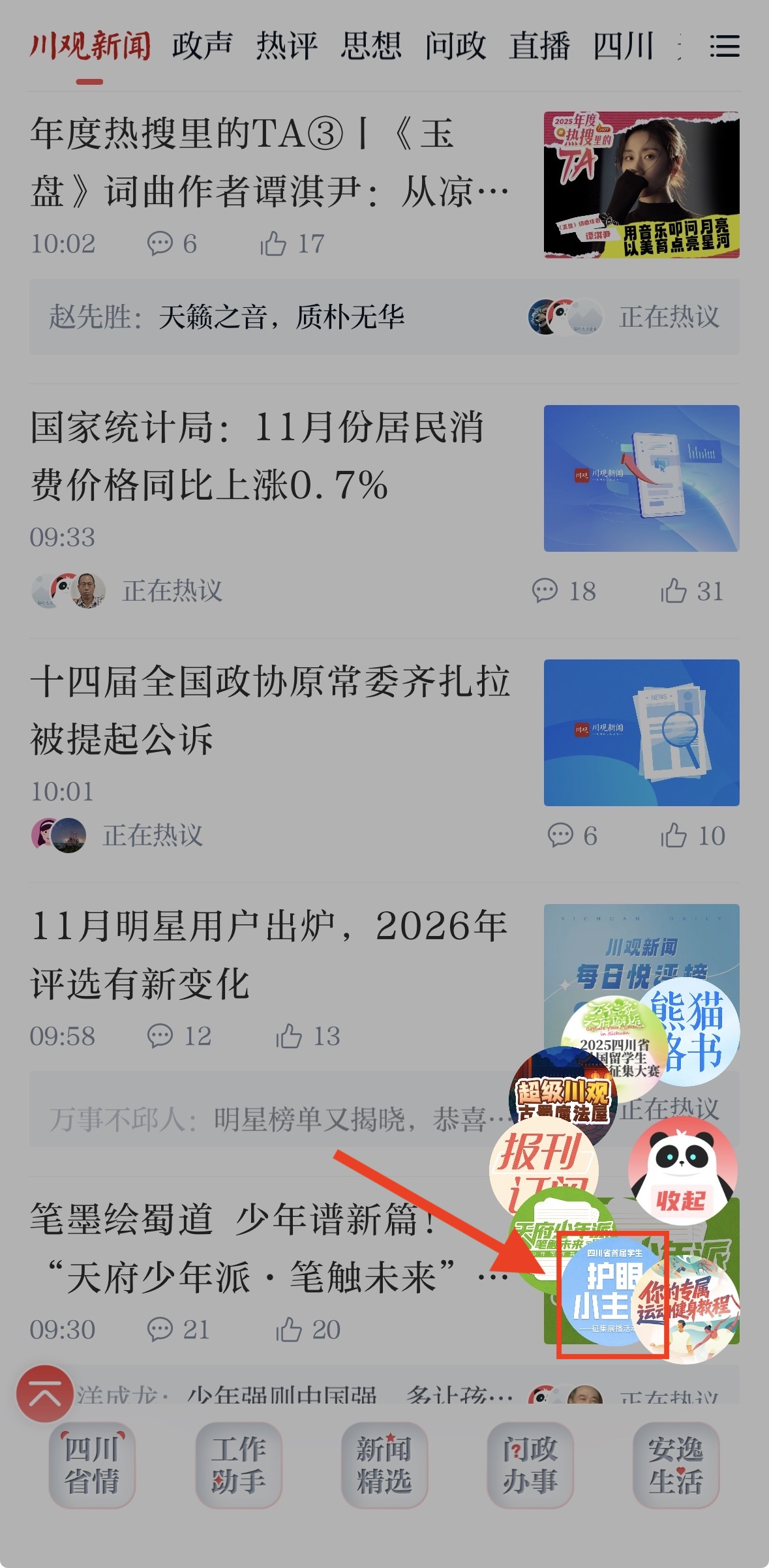Switch to the 直播 tab
Screen dimensions: 769x1568
point(539,46)
